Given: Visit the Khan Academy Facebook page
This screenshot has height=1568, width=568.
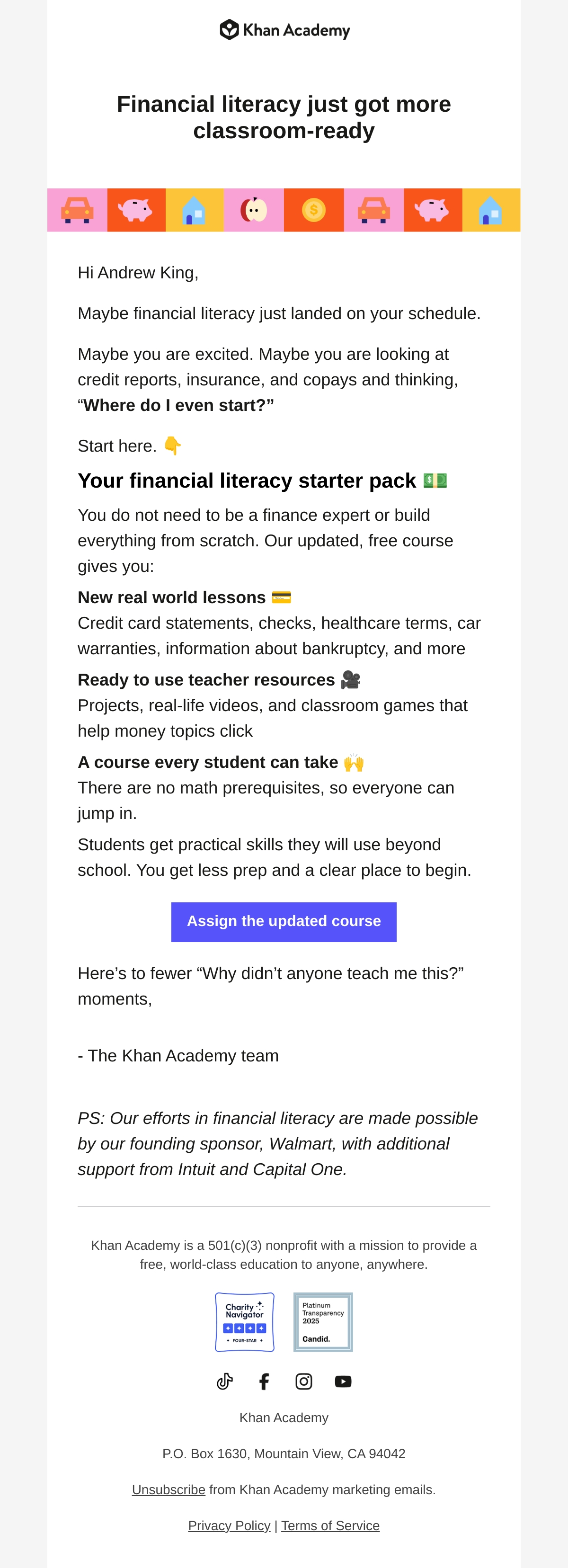Looking at the screenshot, I should (264, 1381).
